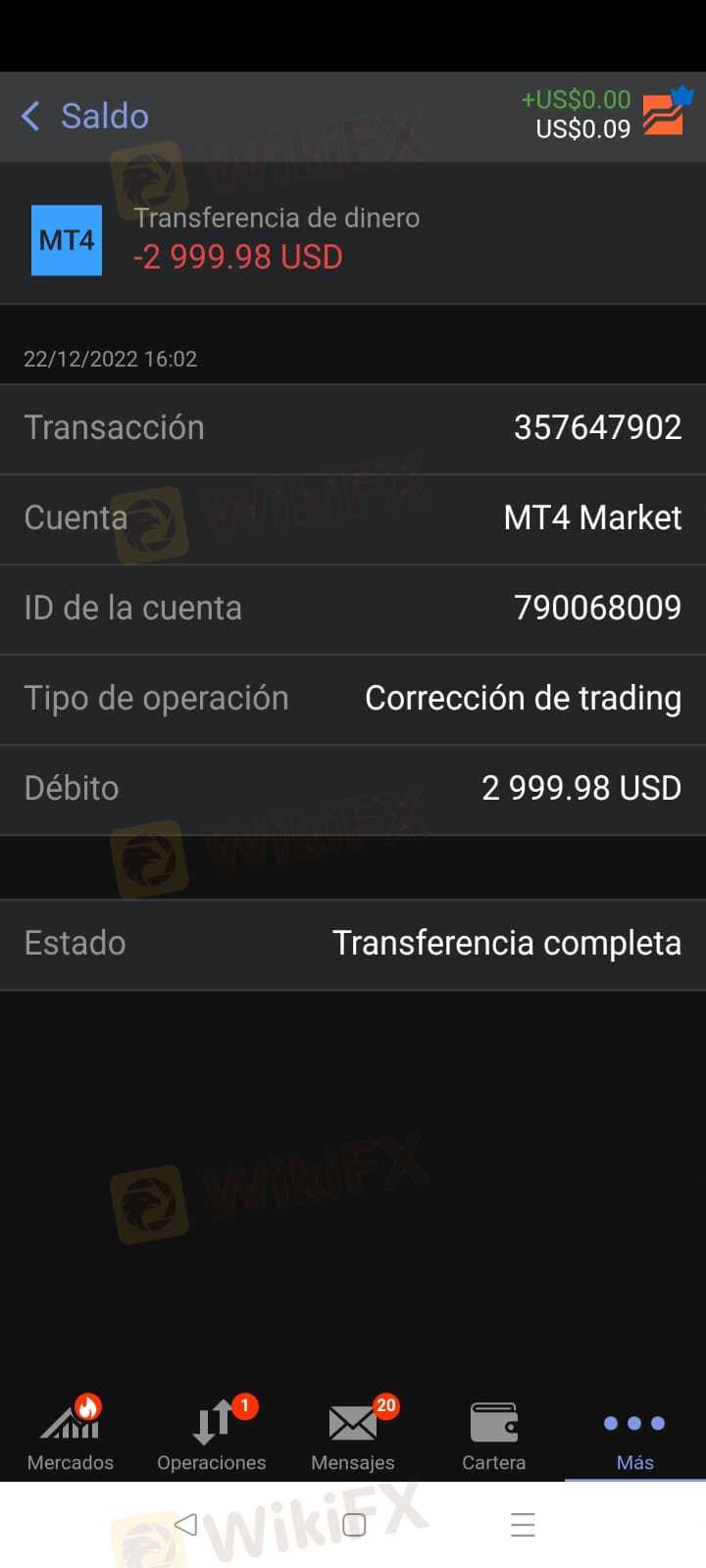The image size is (706, 1568).
Task: Open the Mensajes tab
Action: [353, 1433]
